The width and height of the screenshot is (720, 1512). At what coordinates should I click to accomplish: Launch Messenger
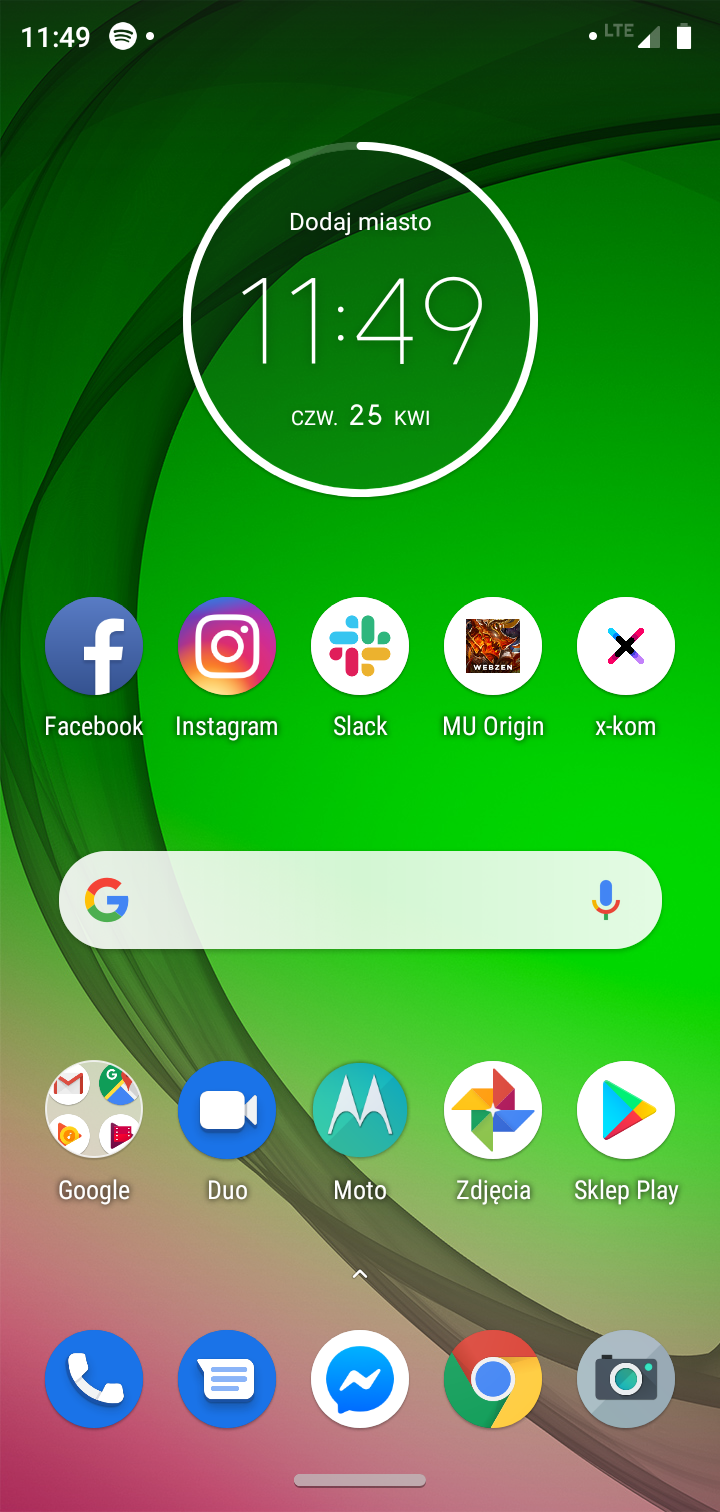pyautogui.click(x=360, y=1379)
